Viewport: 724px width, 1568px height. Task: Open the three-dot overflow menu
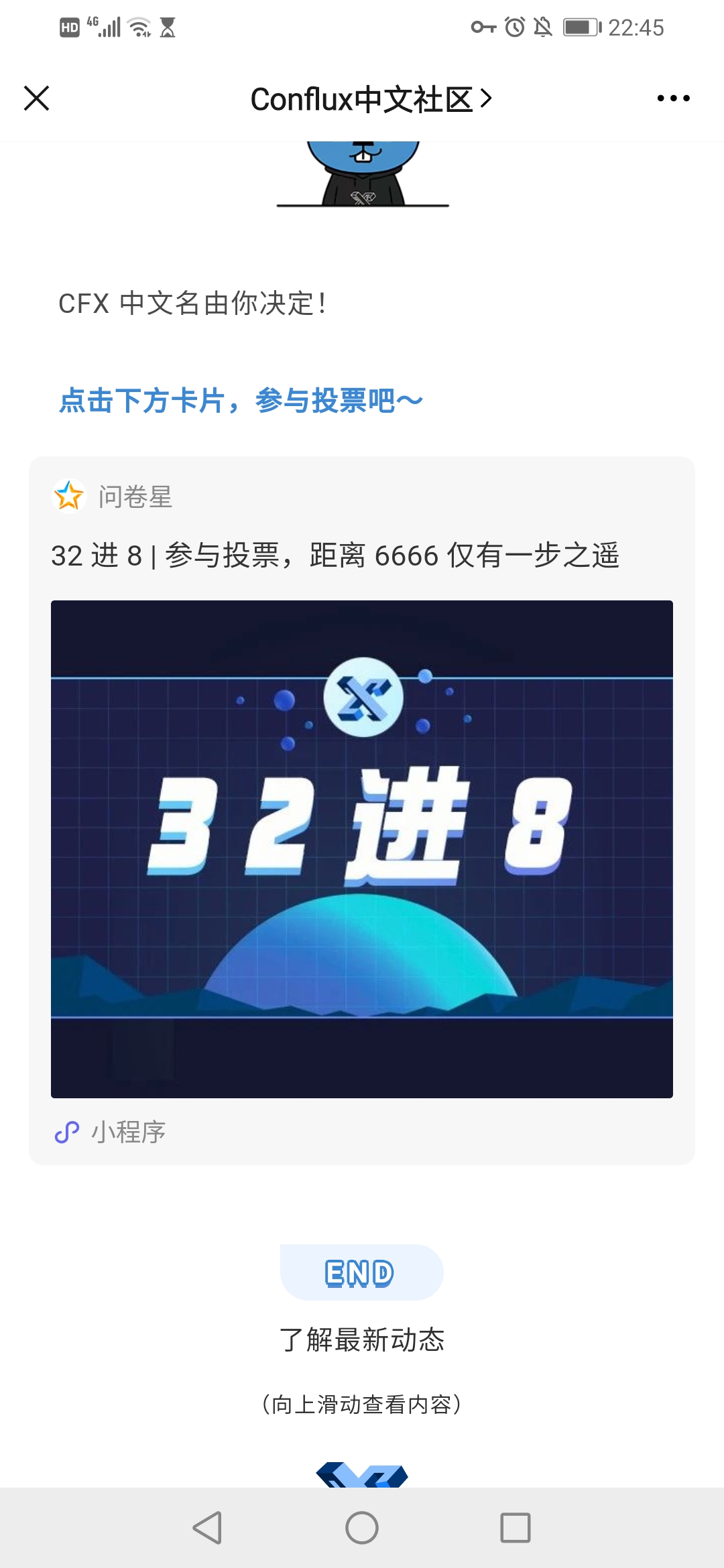click(x=673, y=99)
